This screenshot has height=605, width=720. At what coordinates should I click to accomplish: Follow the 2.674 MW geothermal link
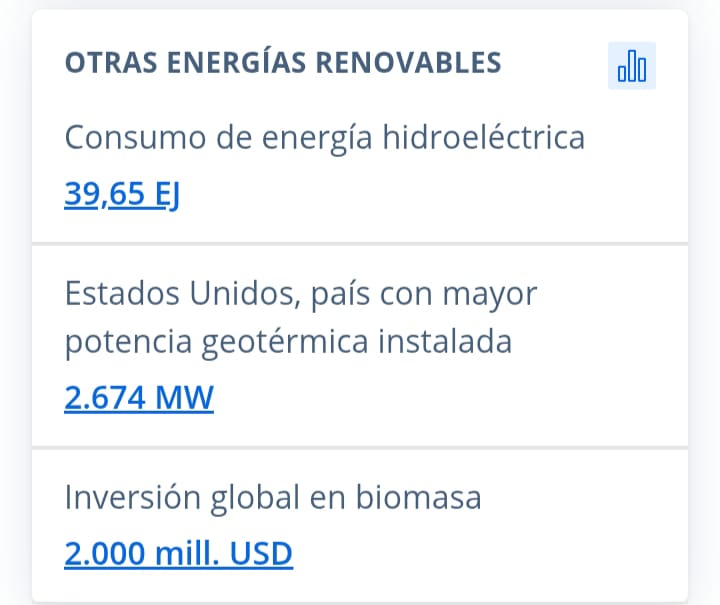tap(139, 398)
